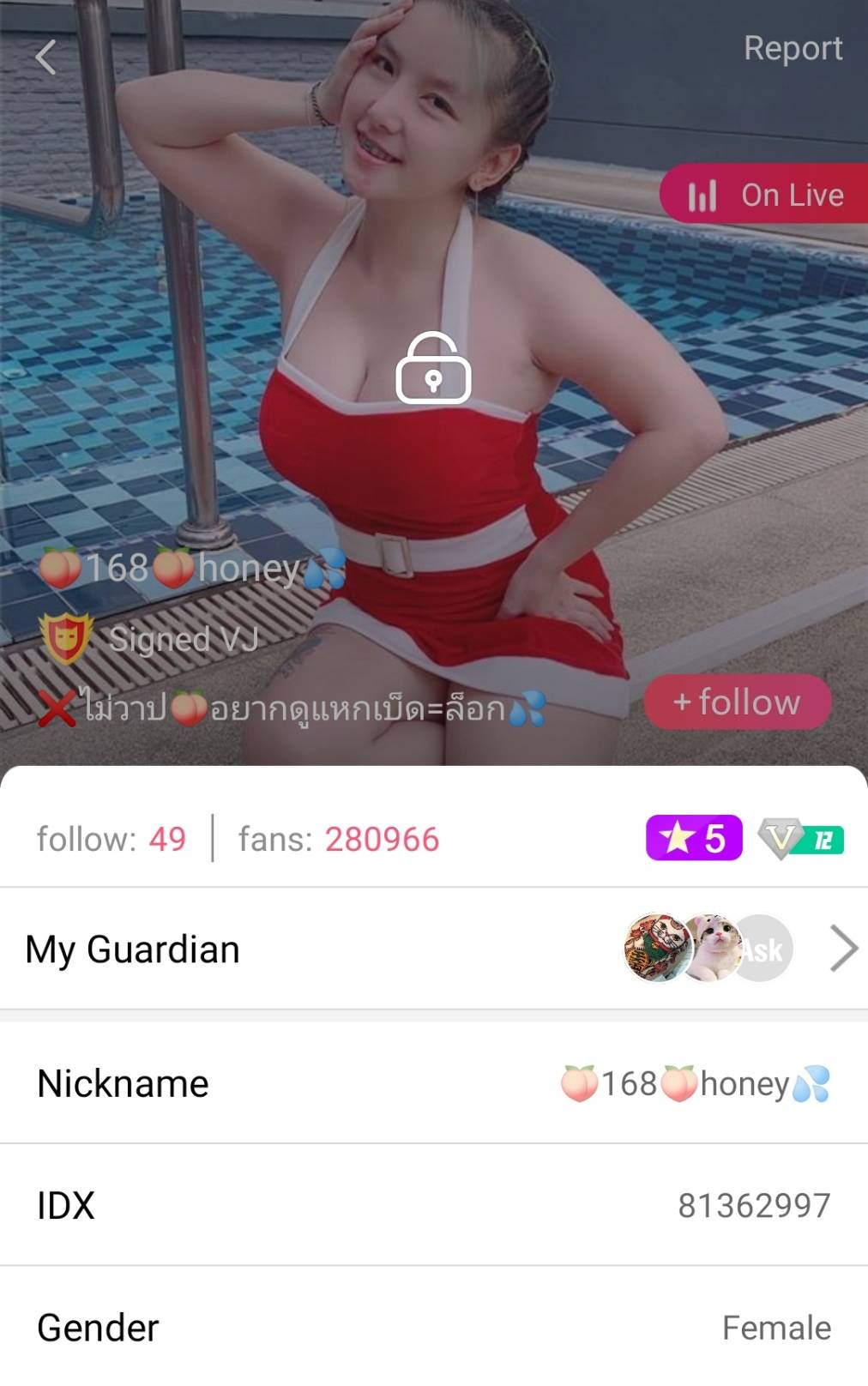View the fans count list
This screenshot has height=1386, width=868.
[x=339, y=839]
